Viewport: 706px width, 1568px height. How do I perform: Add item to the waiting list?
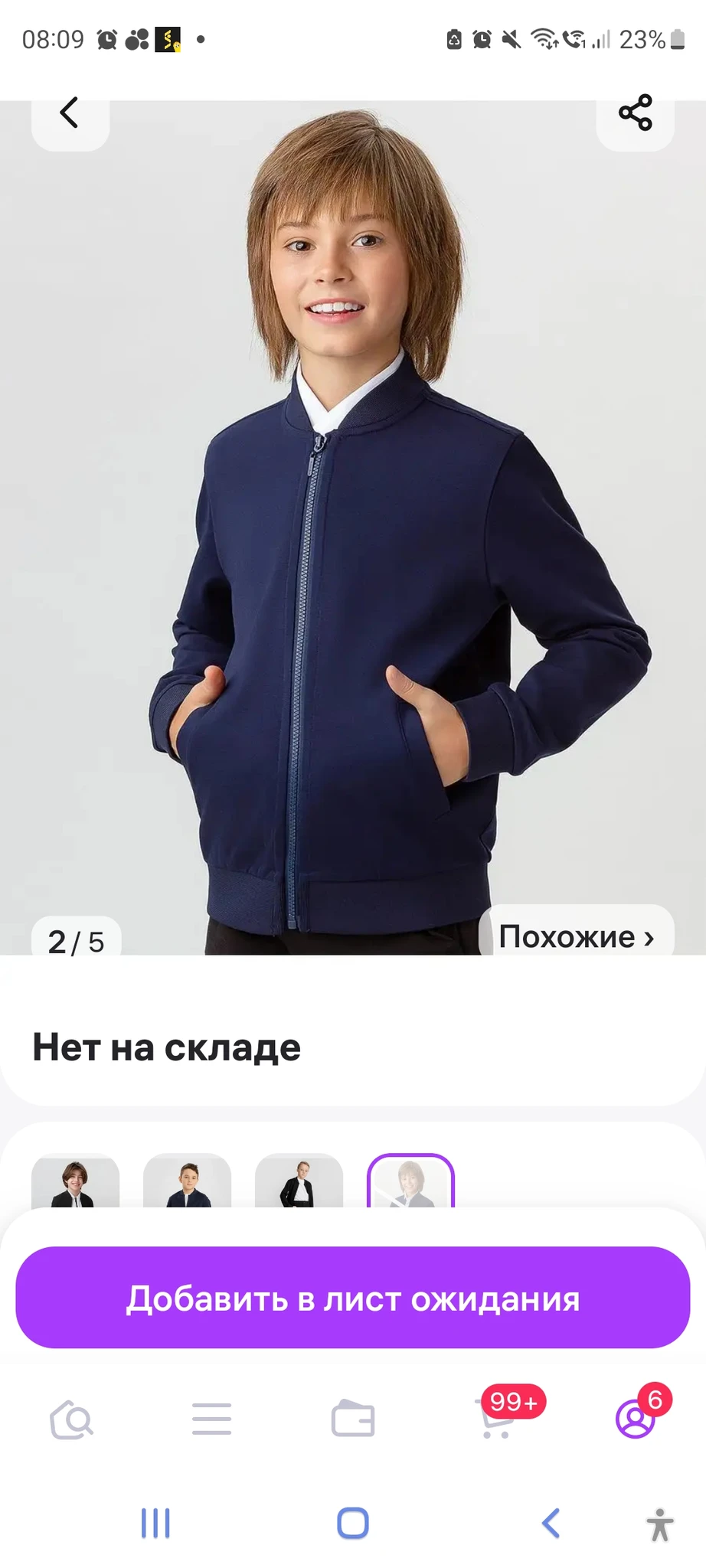click(x=353, y=1298)
